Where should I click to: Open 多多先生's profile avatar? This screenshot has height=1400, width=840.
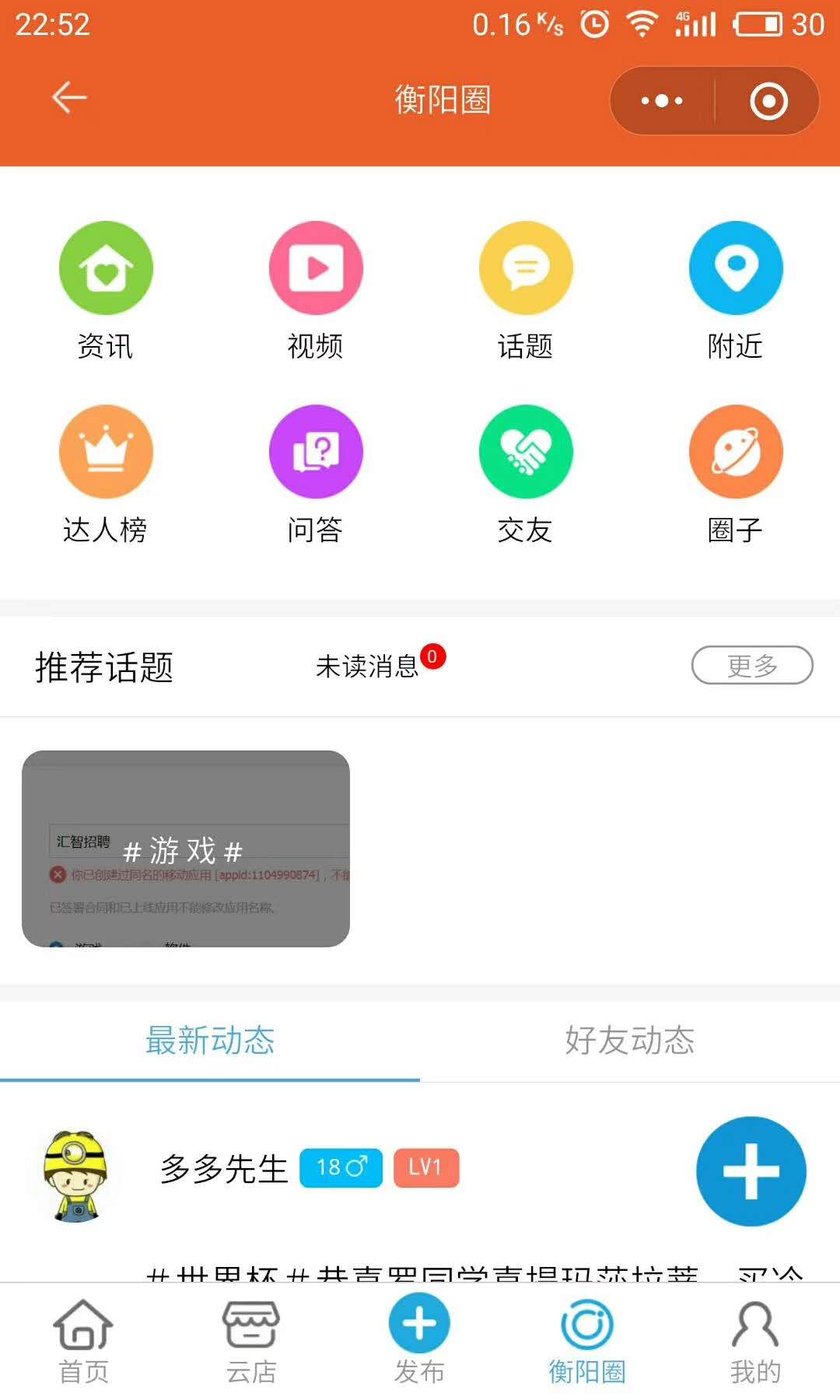click(76, 1175)
